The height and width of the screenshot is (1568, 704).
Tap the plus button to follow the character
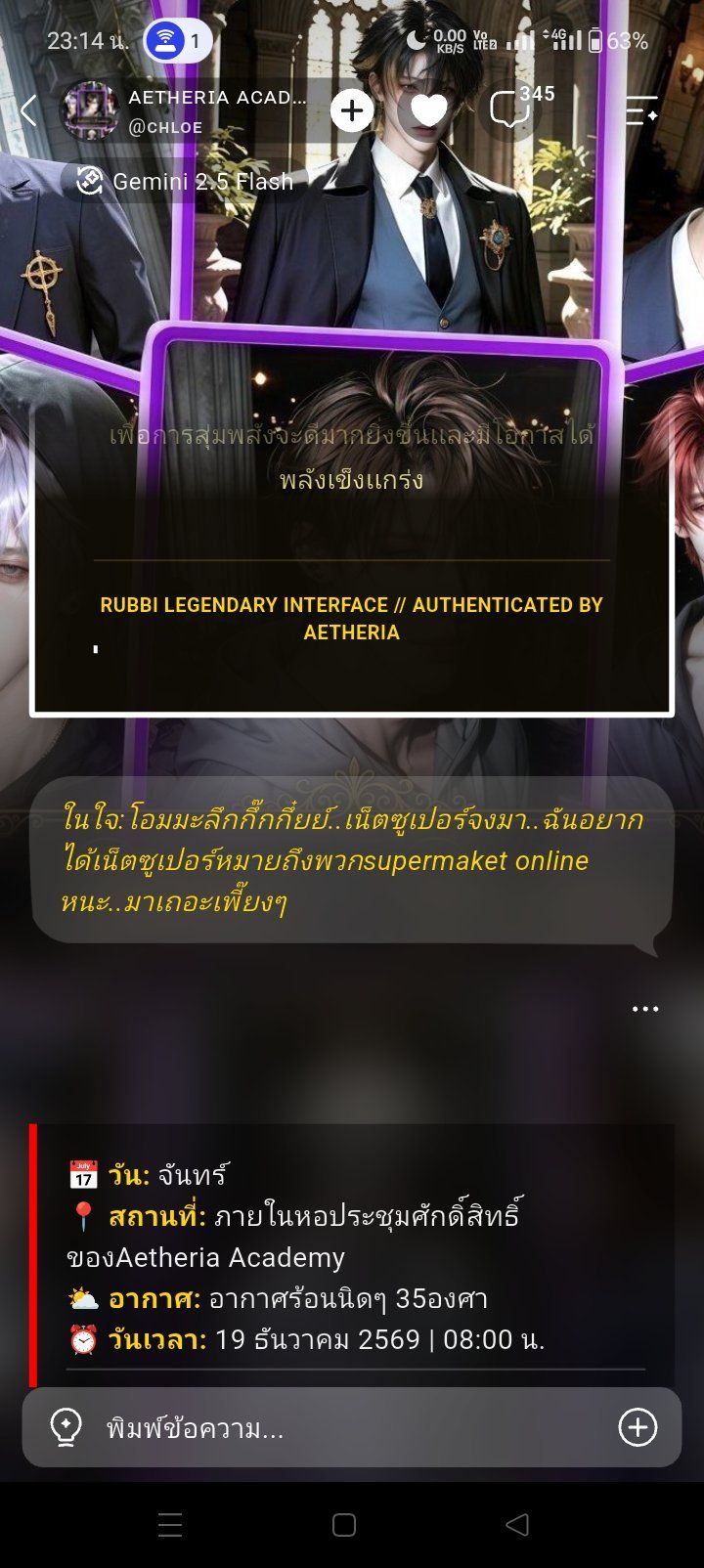[x=352, y=110]
